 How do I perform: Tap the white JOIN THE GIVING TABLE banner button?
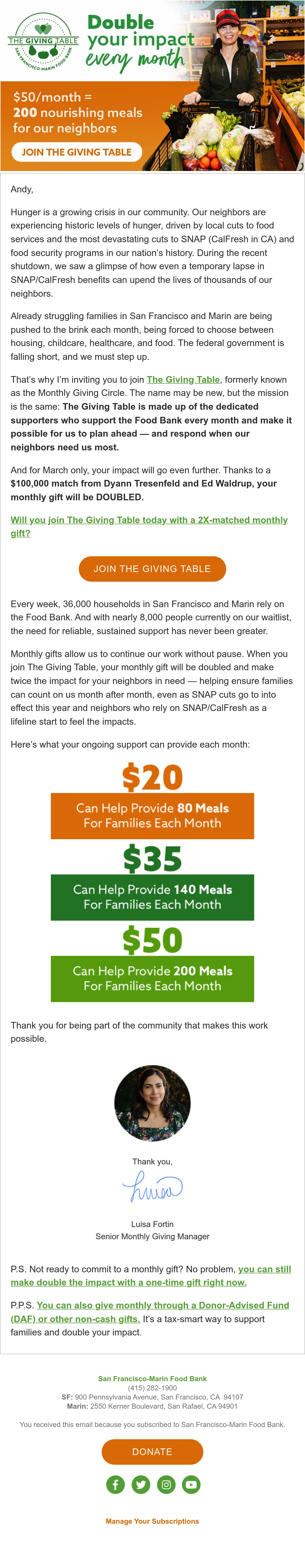[77, 152]
